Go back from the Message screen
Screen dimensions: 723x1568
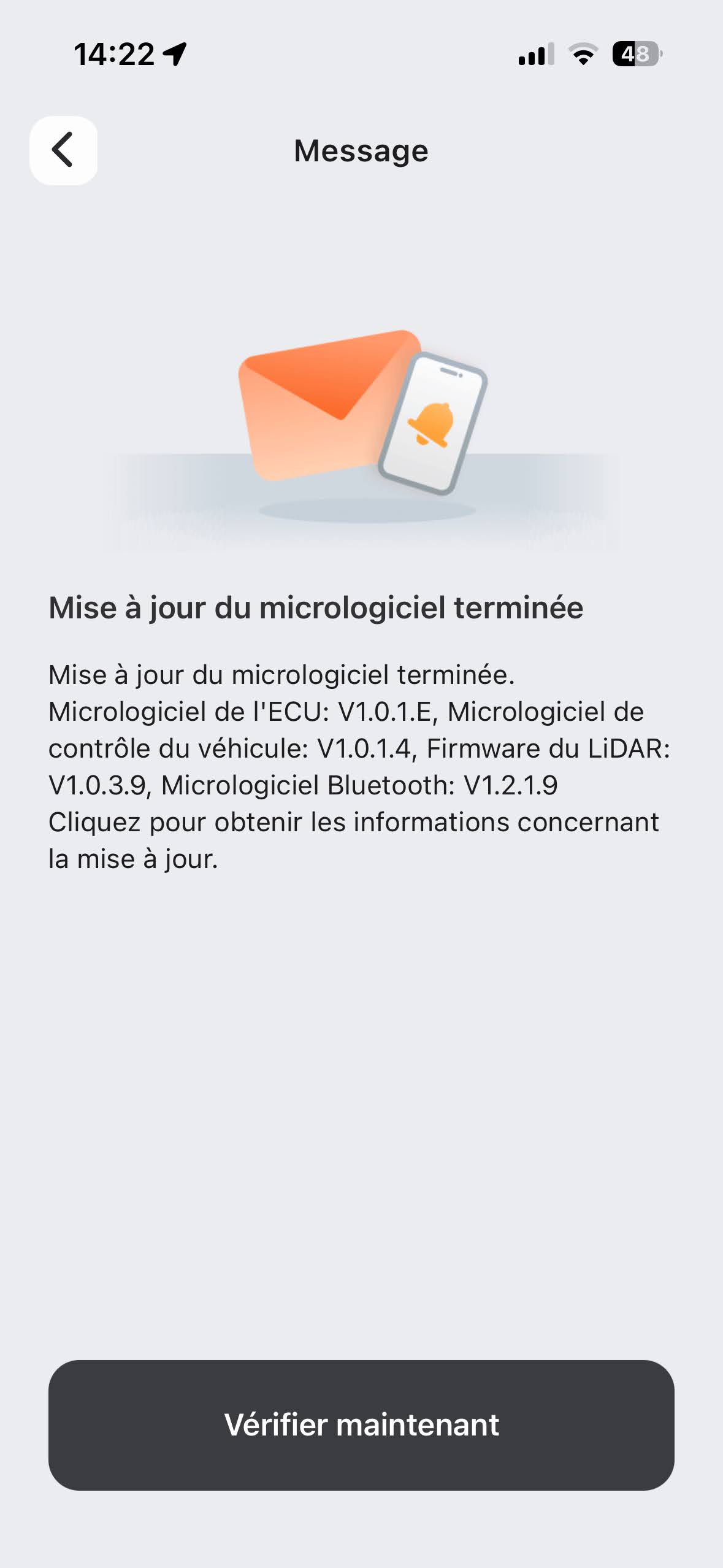tap(63, 150)
